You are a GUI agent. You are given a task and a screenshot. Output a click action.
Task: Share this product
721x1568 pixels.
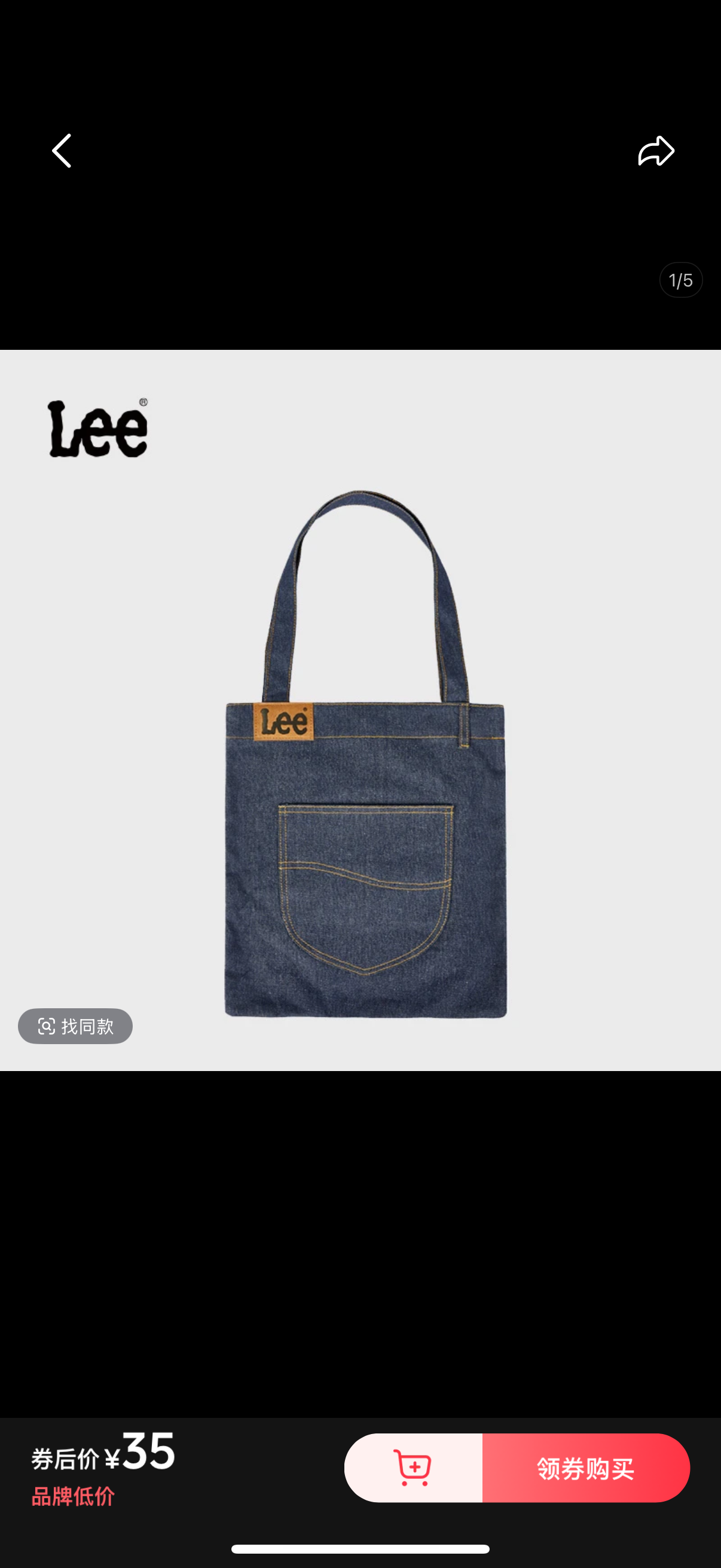tap(656, 150)
